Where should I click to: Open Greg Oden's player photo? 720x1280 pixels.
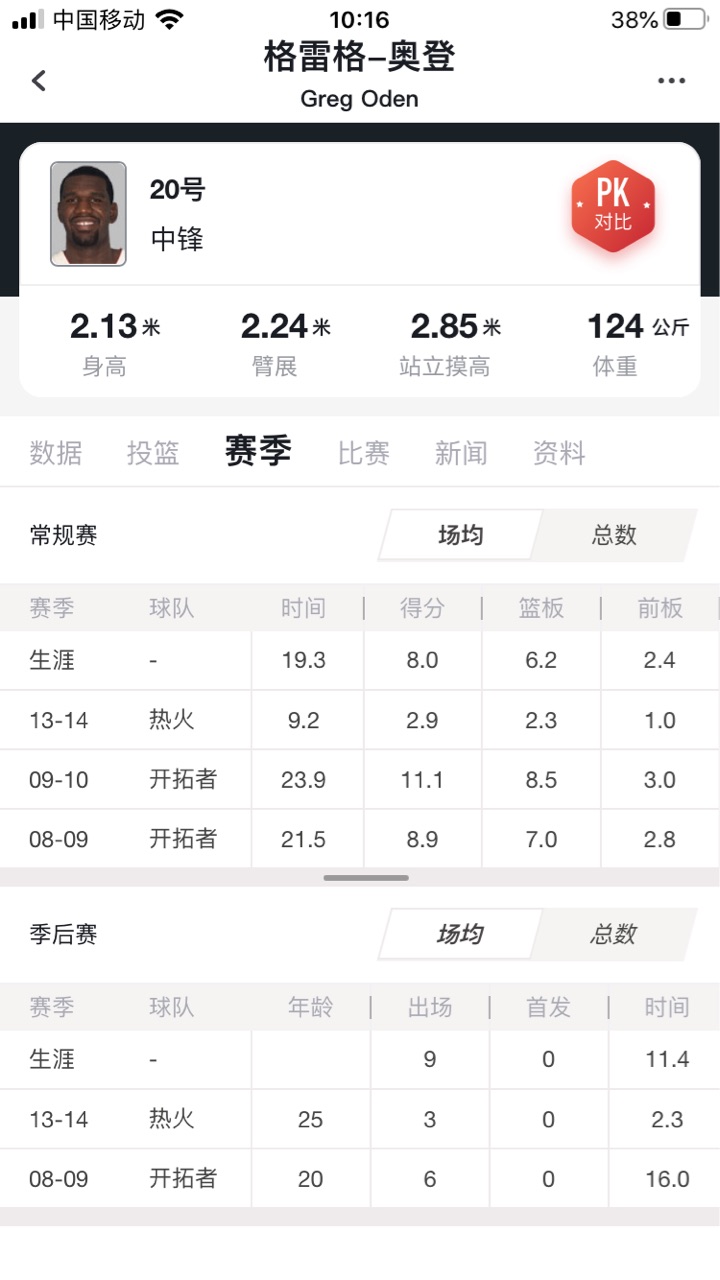88,214
